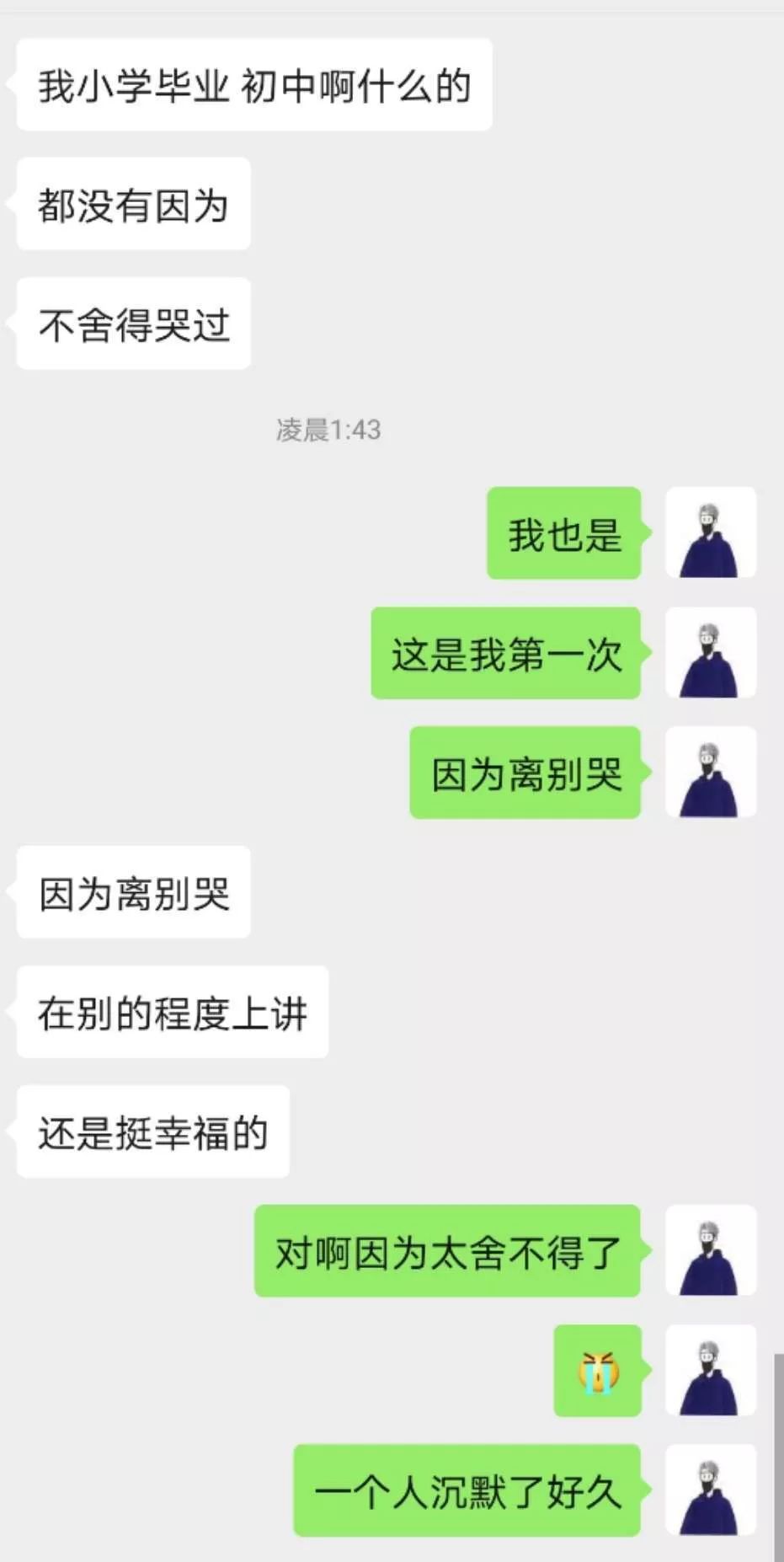Tap the avatar next to "这是我第一次"
Viewport: 784px width, 1562px height.
pyautogui.click(x=711, y=653)
